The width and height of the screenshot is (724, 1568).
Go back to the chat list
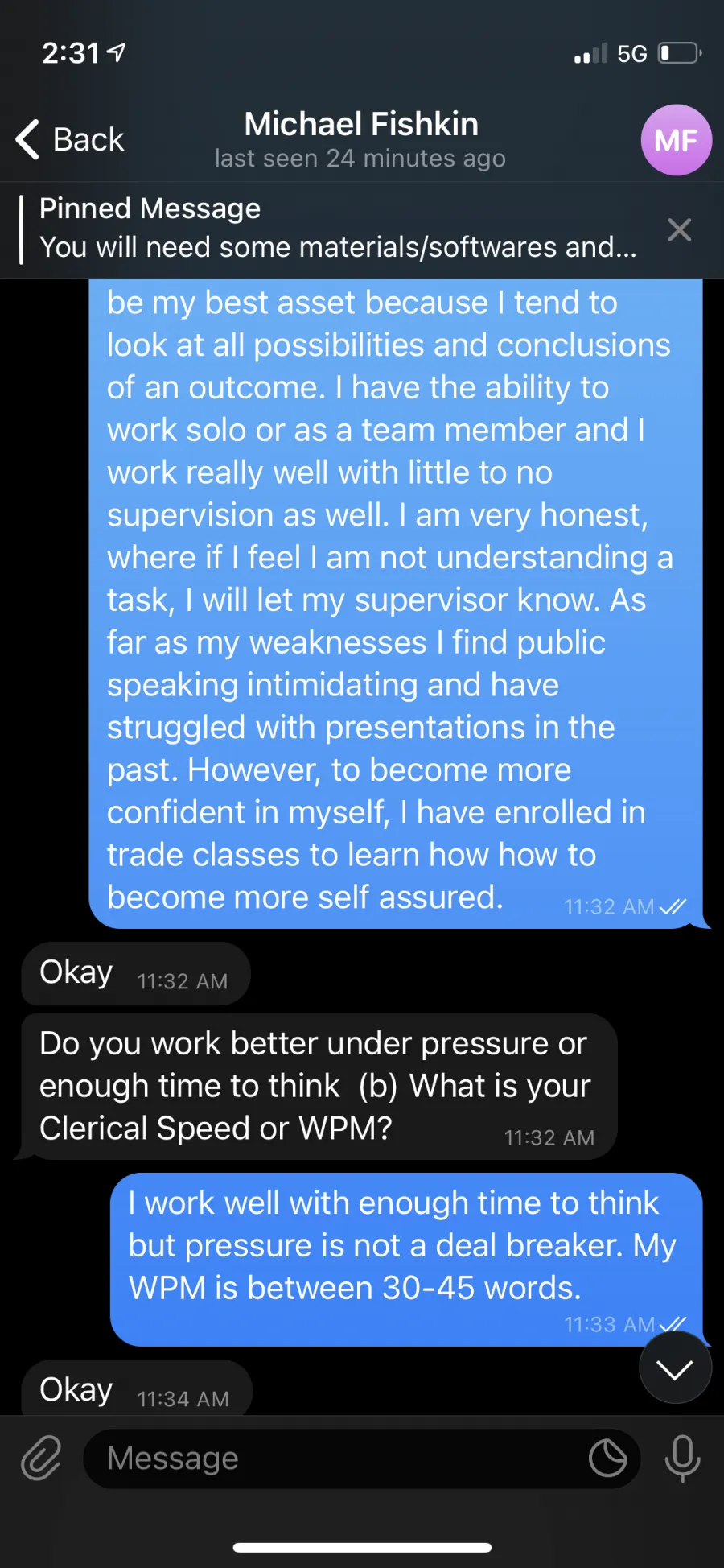click(x=70, y=139)
